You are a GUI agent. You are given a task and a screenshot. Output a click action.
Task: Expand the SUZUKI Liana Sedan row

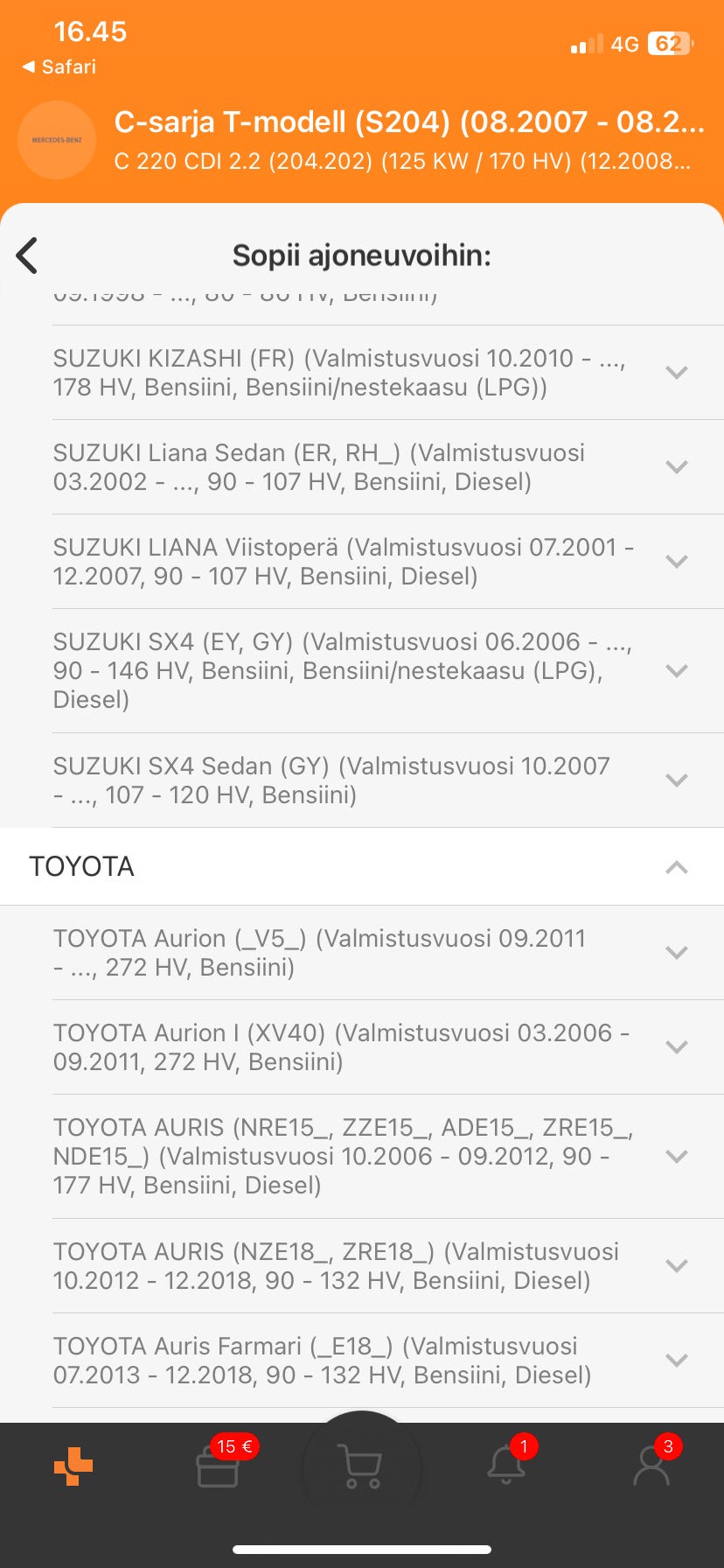point(676,467)
